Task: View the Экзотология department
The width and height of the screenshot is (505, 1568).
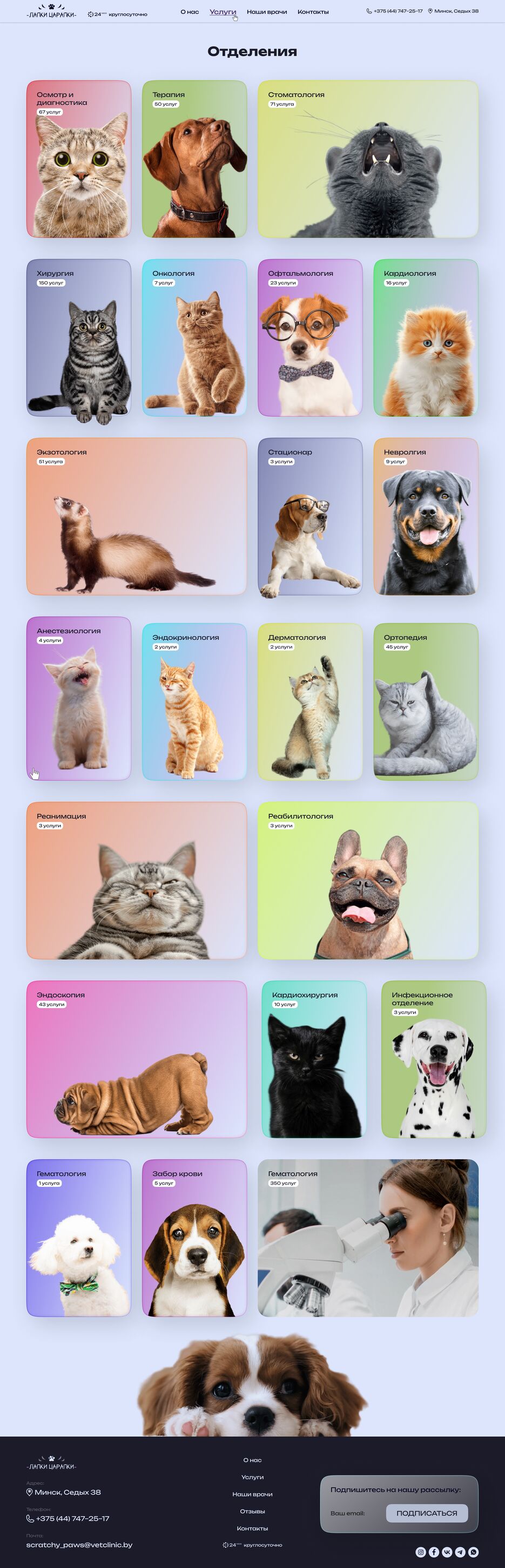Action: [x=137, y=516]
